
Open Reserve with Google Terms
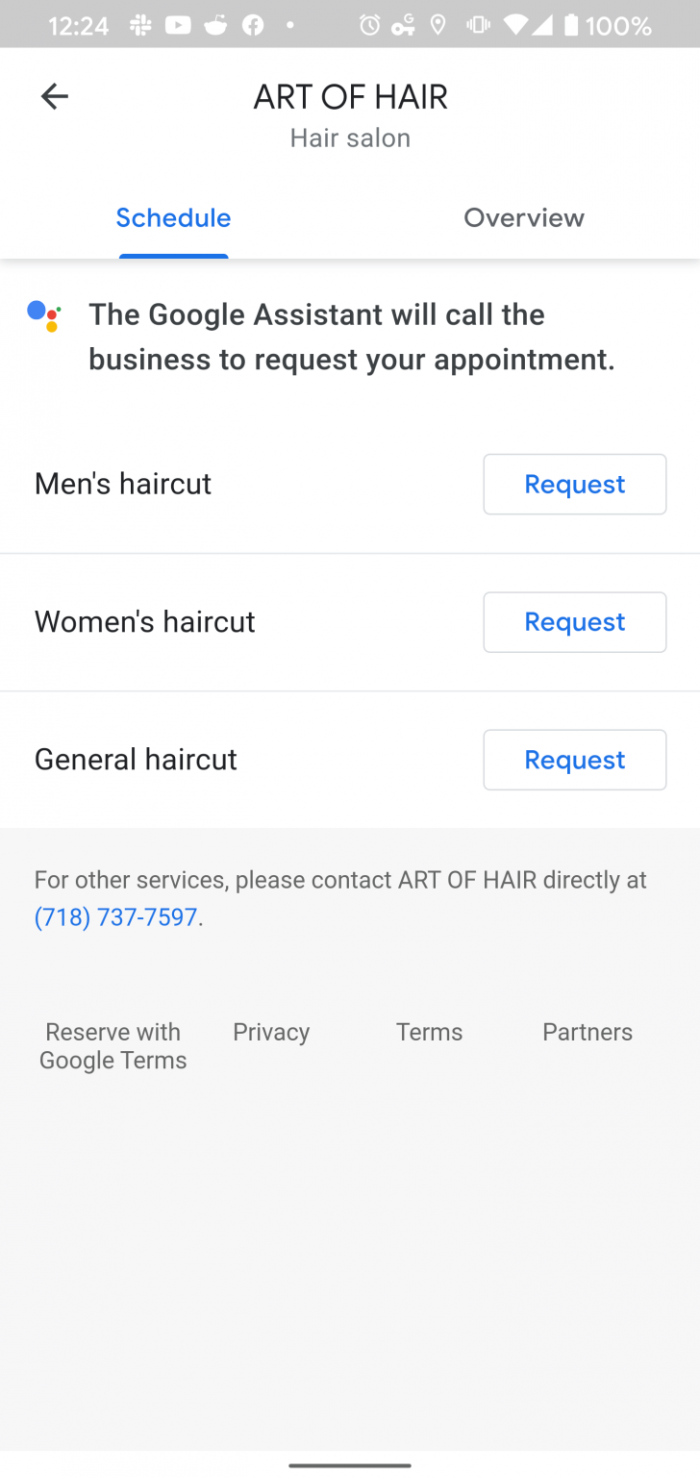tap(113, 1046)
